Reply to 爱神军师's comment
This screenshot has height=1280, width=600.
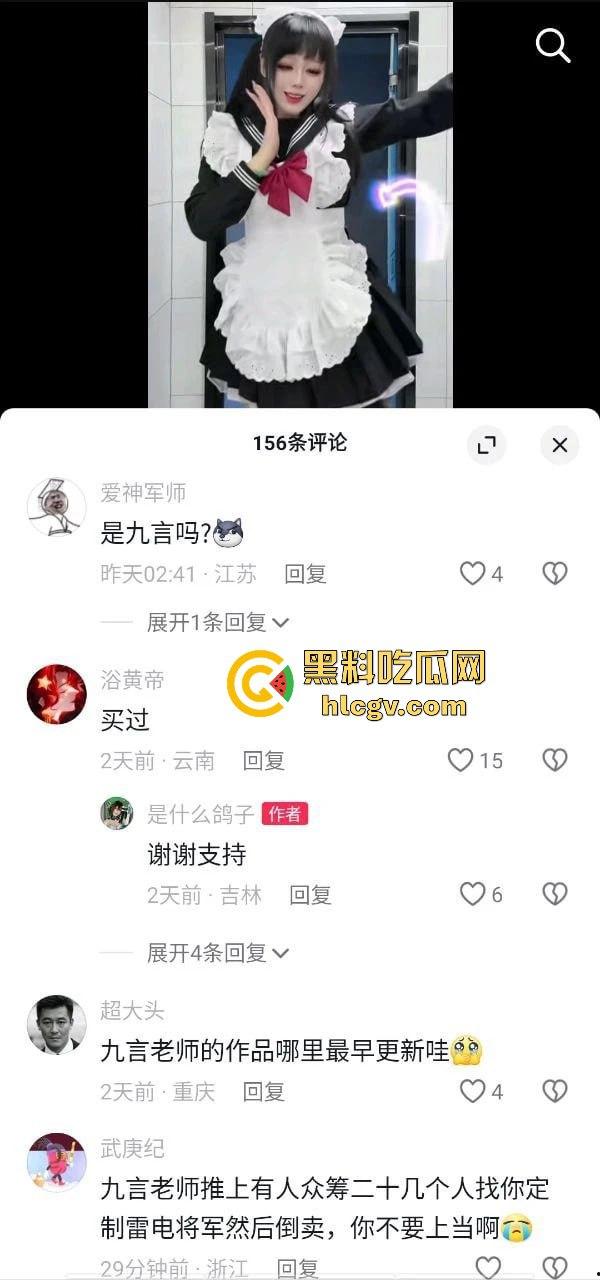(x=305, y=574)
